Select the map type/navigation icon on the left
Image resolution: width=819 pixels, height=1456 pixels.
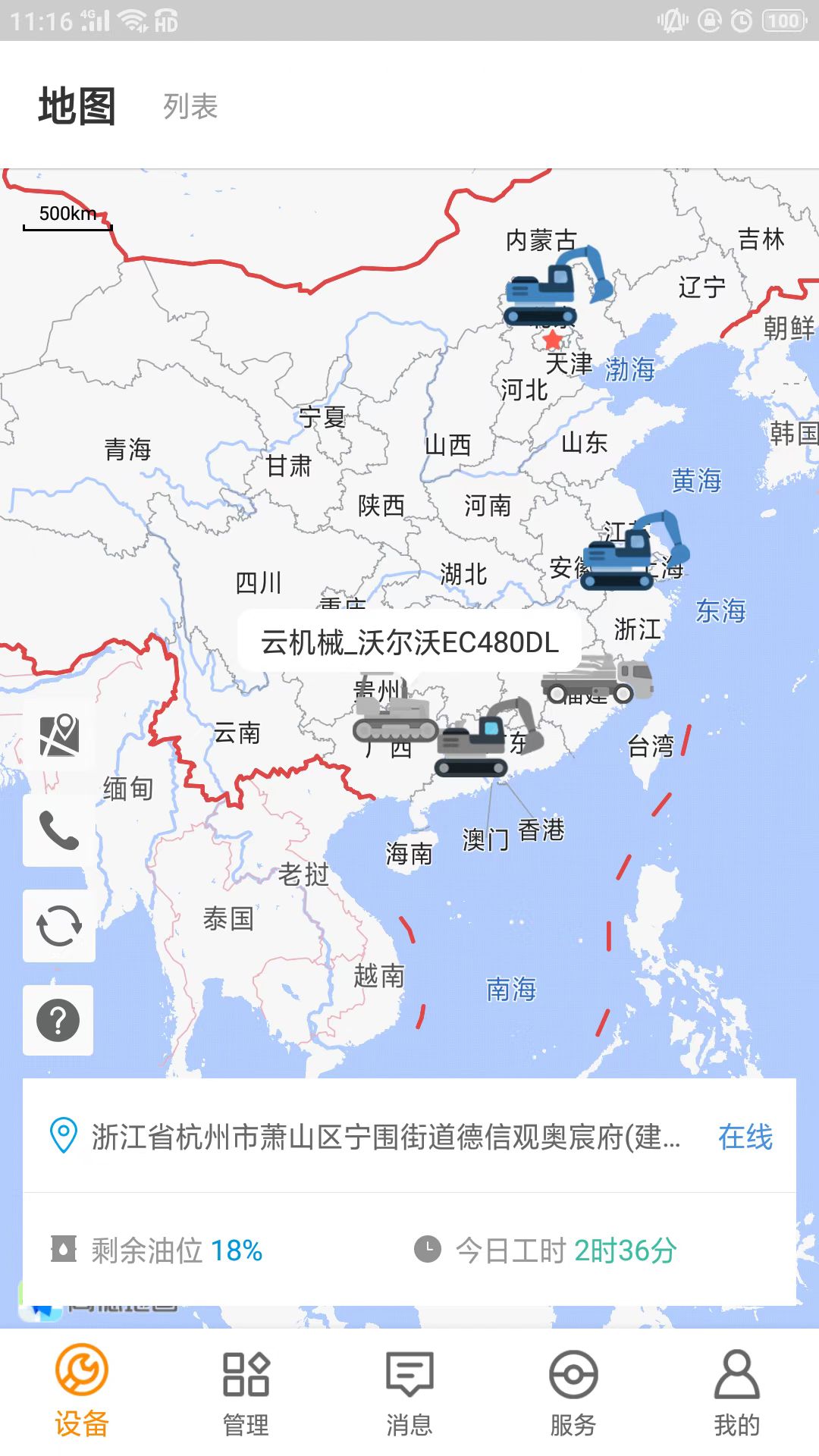point(58,734)
